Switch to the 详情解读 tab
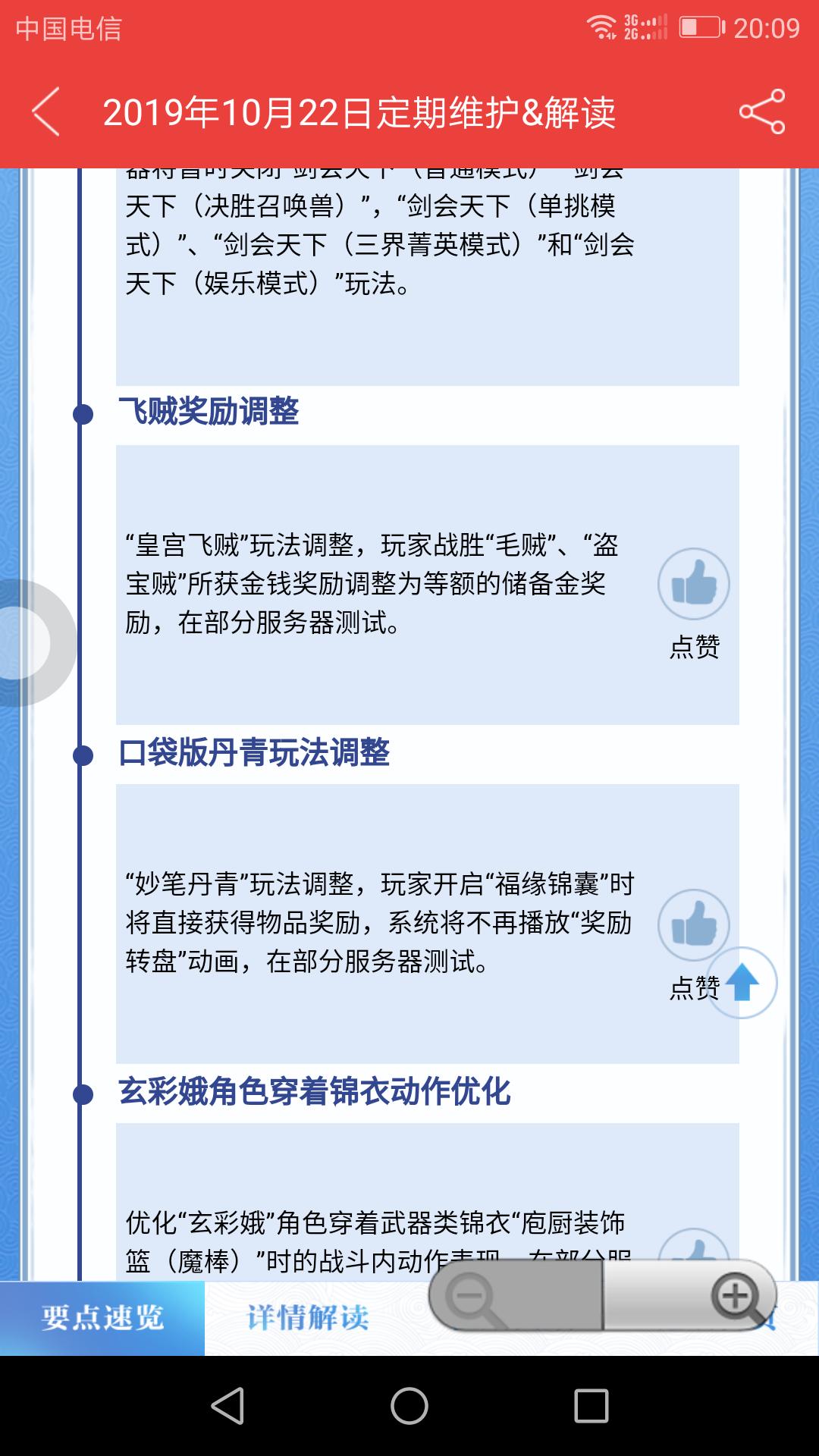The image size is (819, 1456). (308, 1317)
